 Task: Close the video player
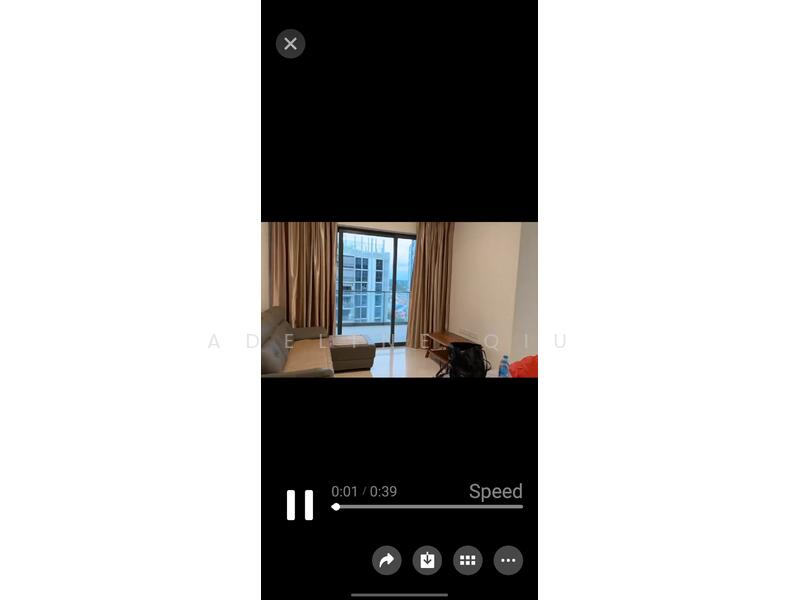pyautogui.click(x=290, y=43)
